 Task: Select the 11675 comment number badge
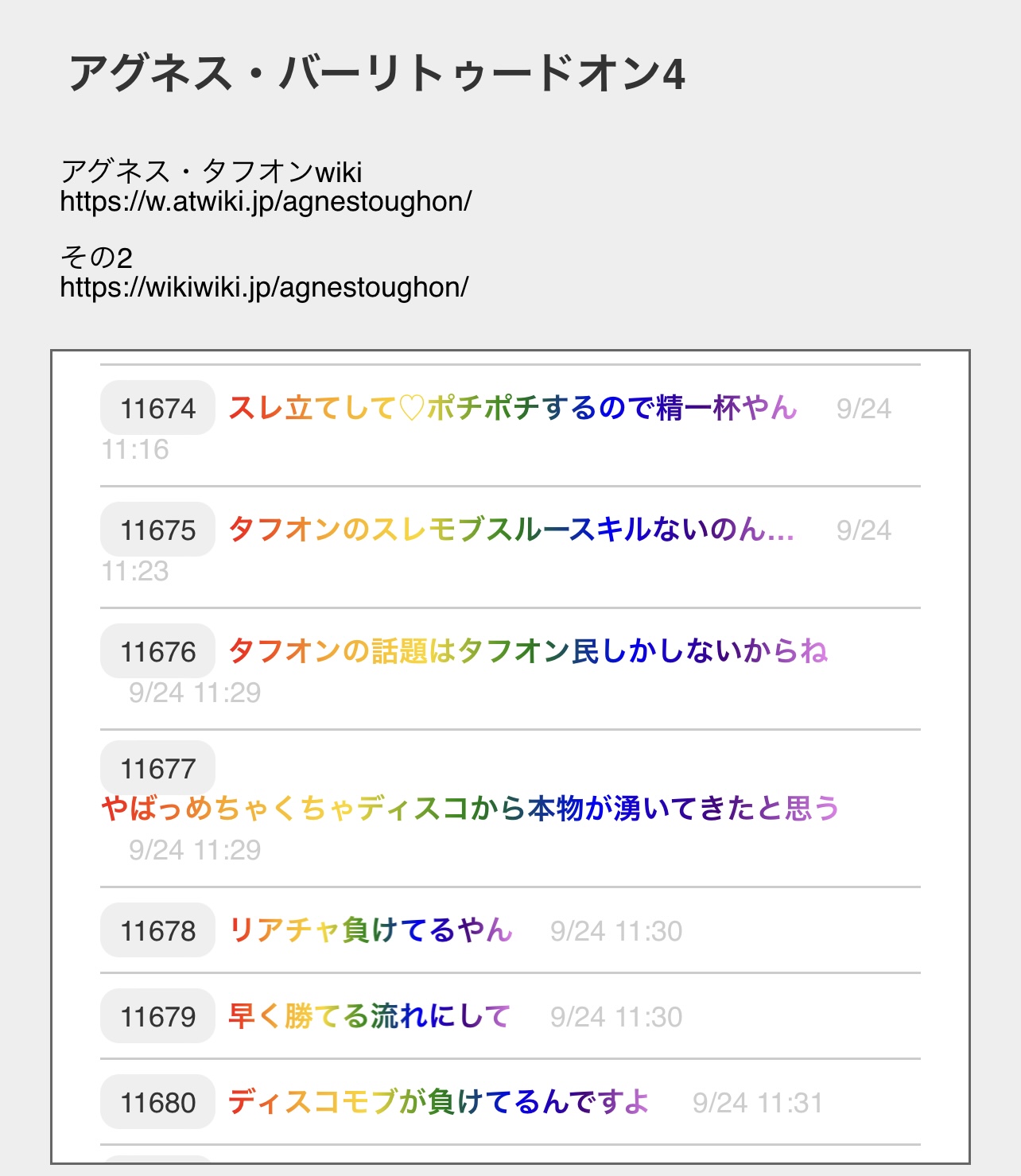(x=157, y=530)
